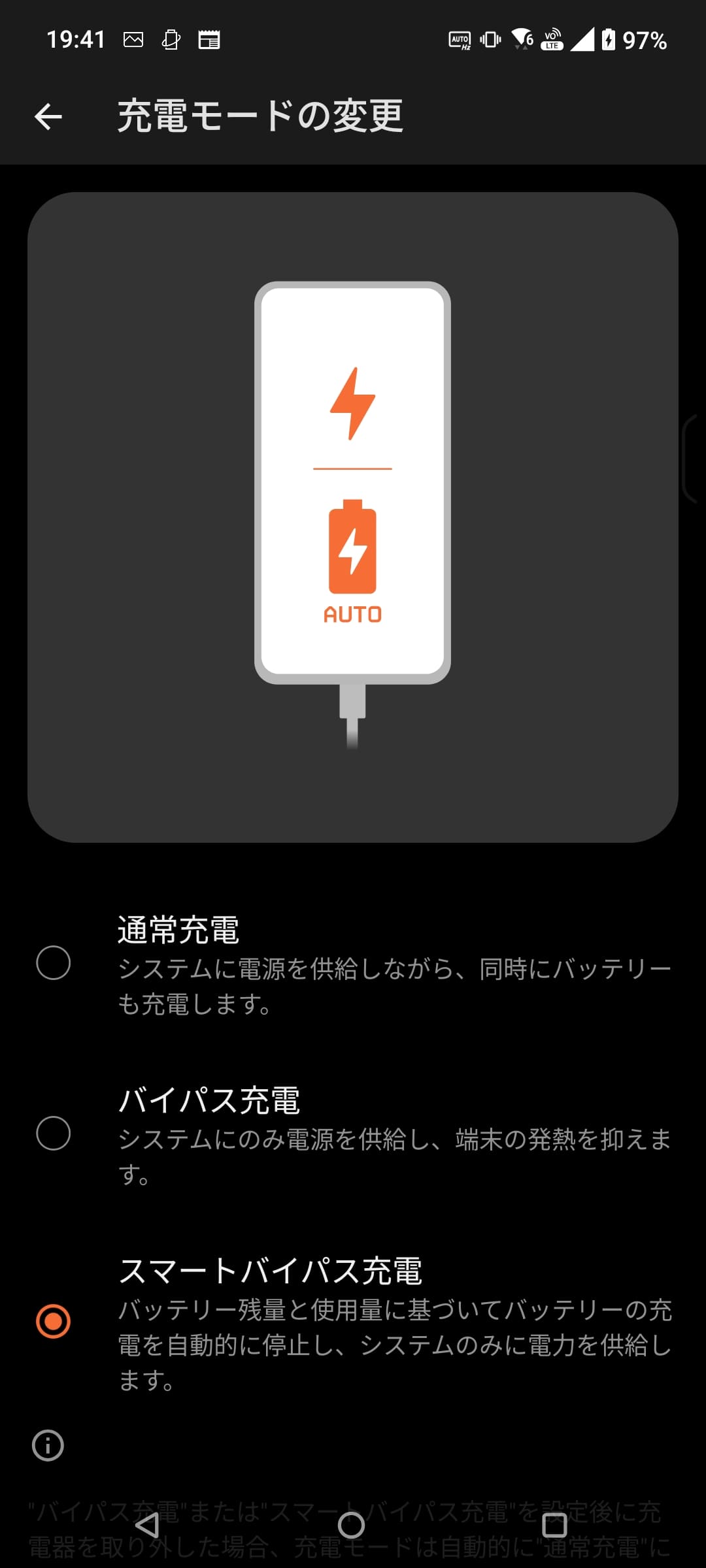The width and height of the screenshot is (706, 1568).
Task: Tap the clock-shaped notification icon
Action: pos(171,39)
